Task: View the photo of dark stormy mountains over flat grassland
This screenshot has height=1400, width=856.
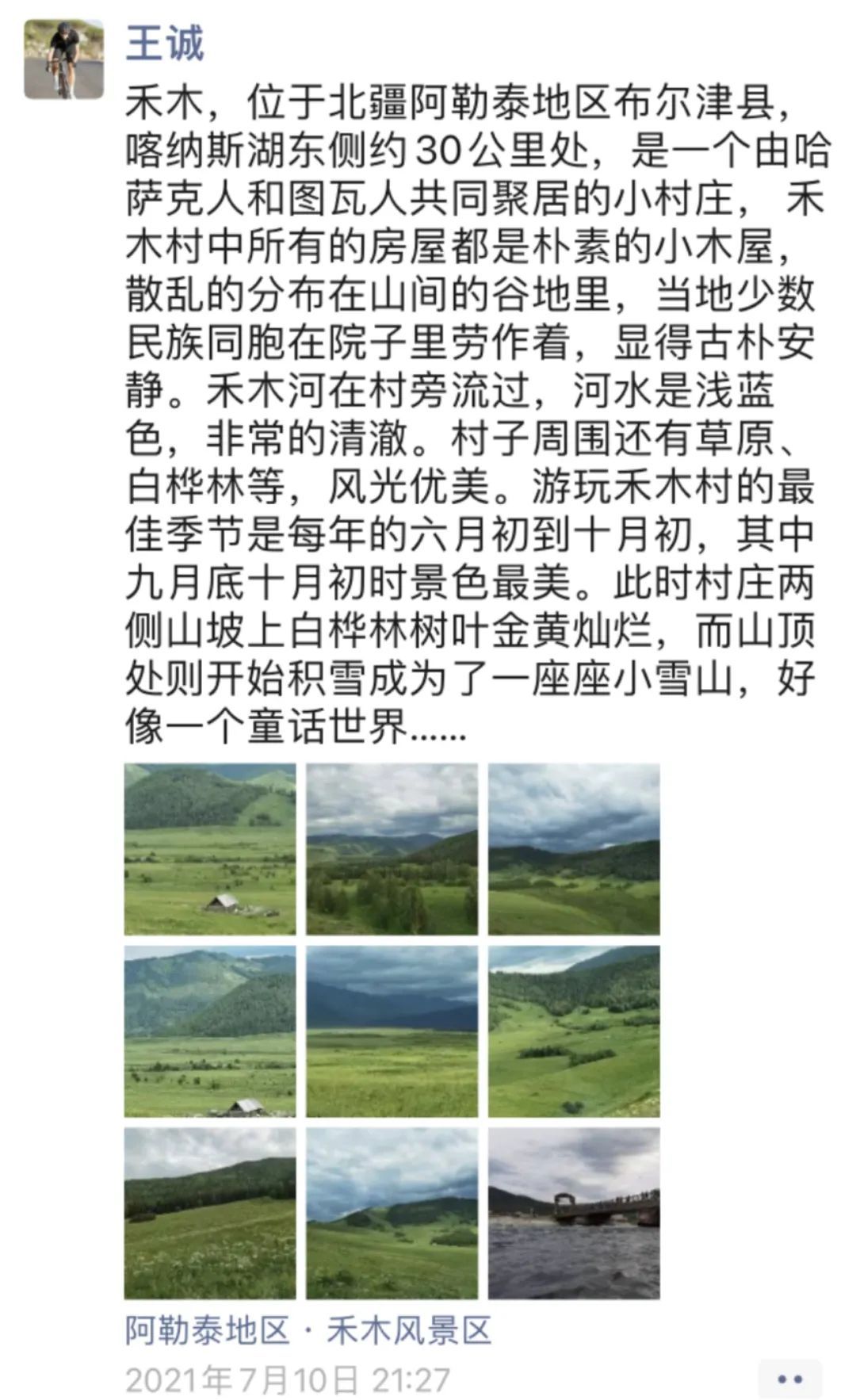Action: pyautogui.click(x=392, y=1031)
